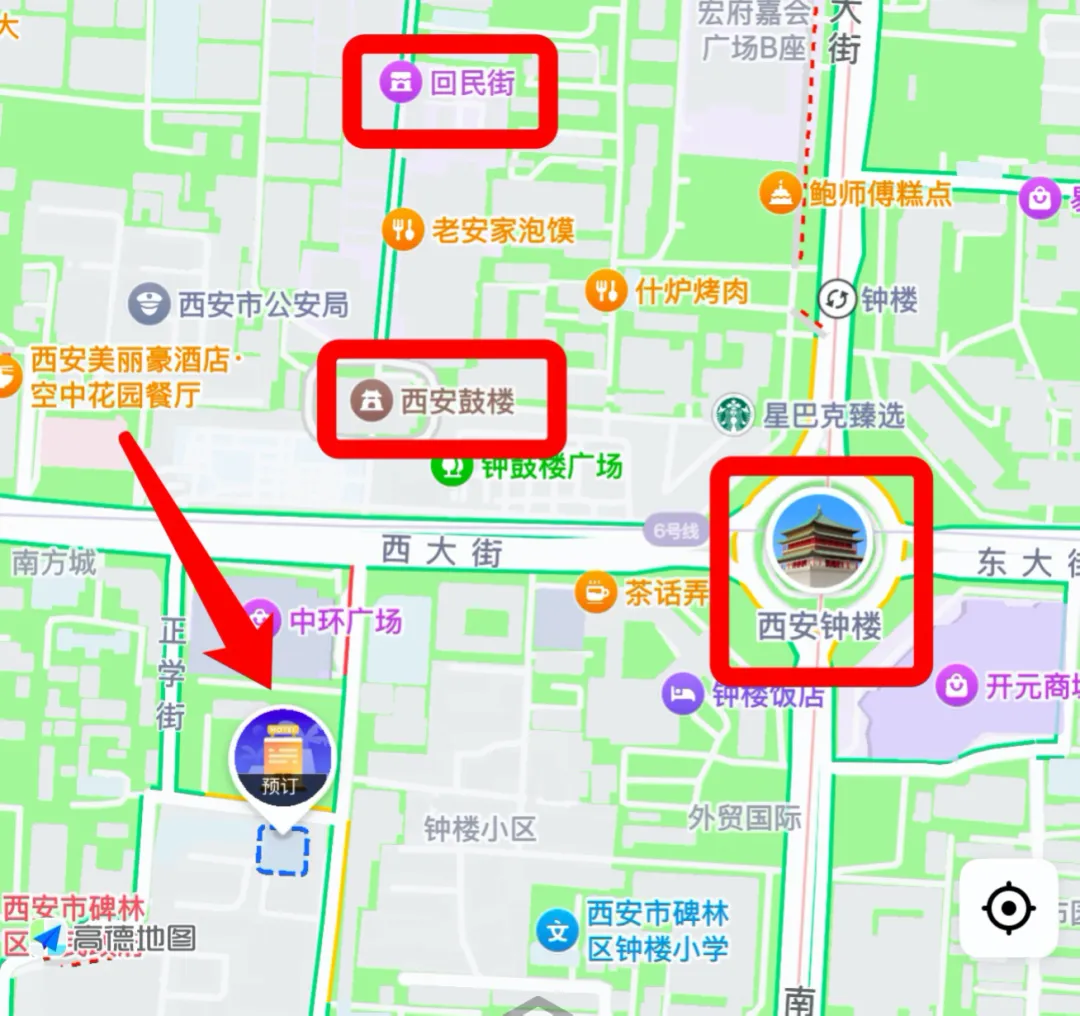
Task: Select the 钟鼓楼广场 park marker
Action: pos(451,466)
